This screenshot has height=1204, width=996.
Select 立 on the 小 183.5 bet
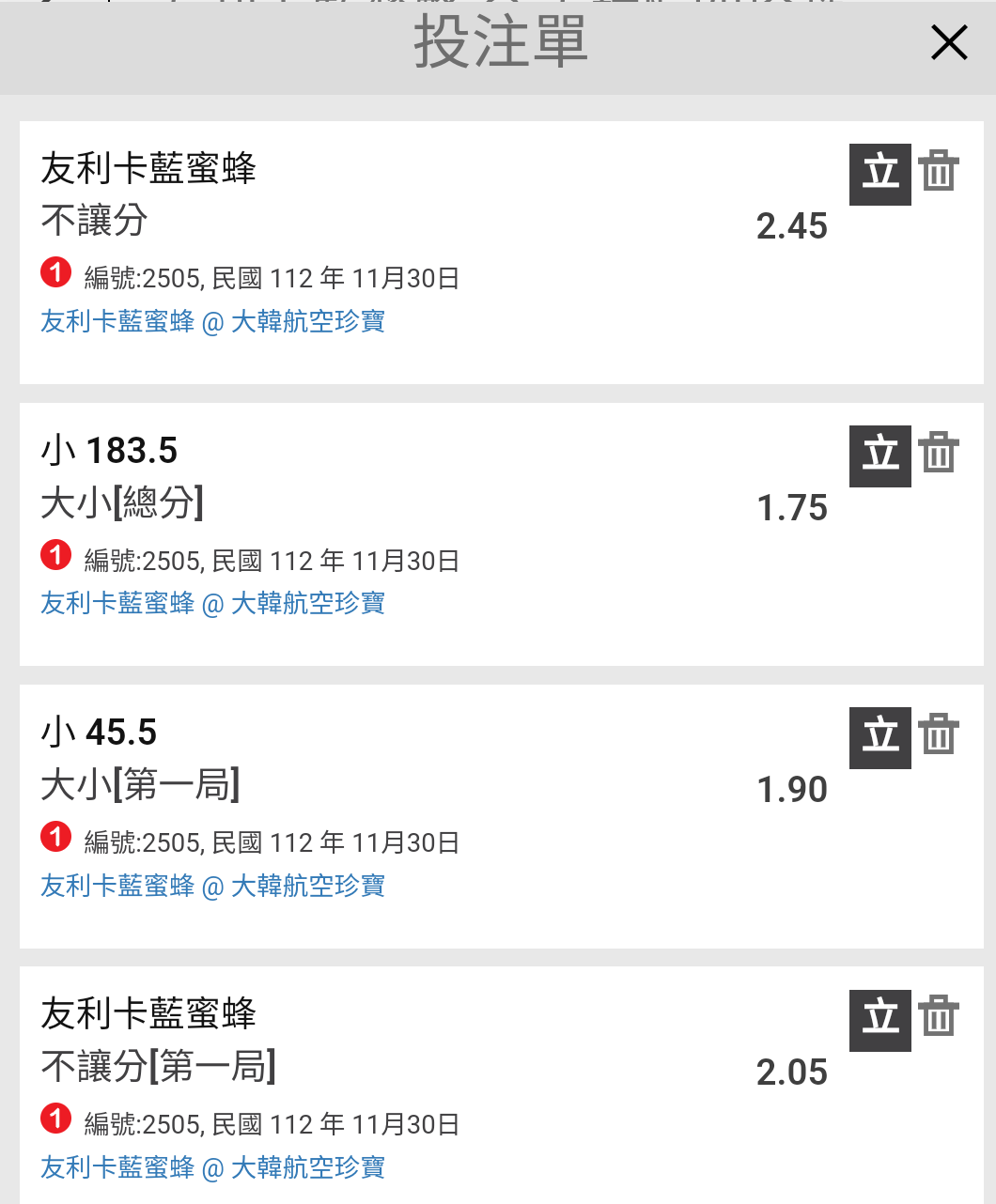880,456
